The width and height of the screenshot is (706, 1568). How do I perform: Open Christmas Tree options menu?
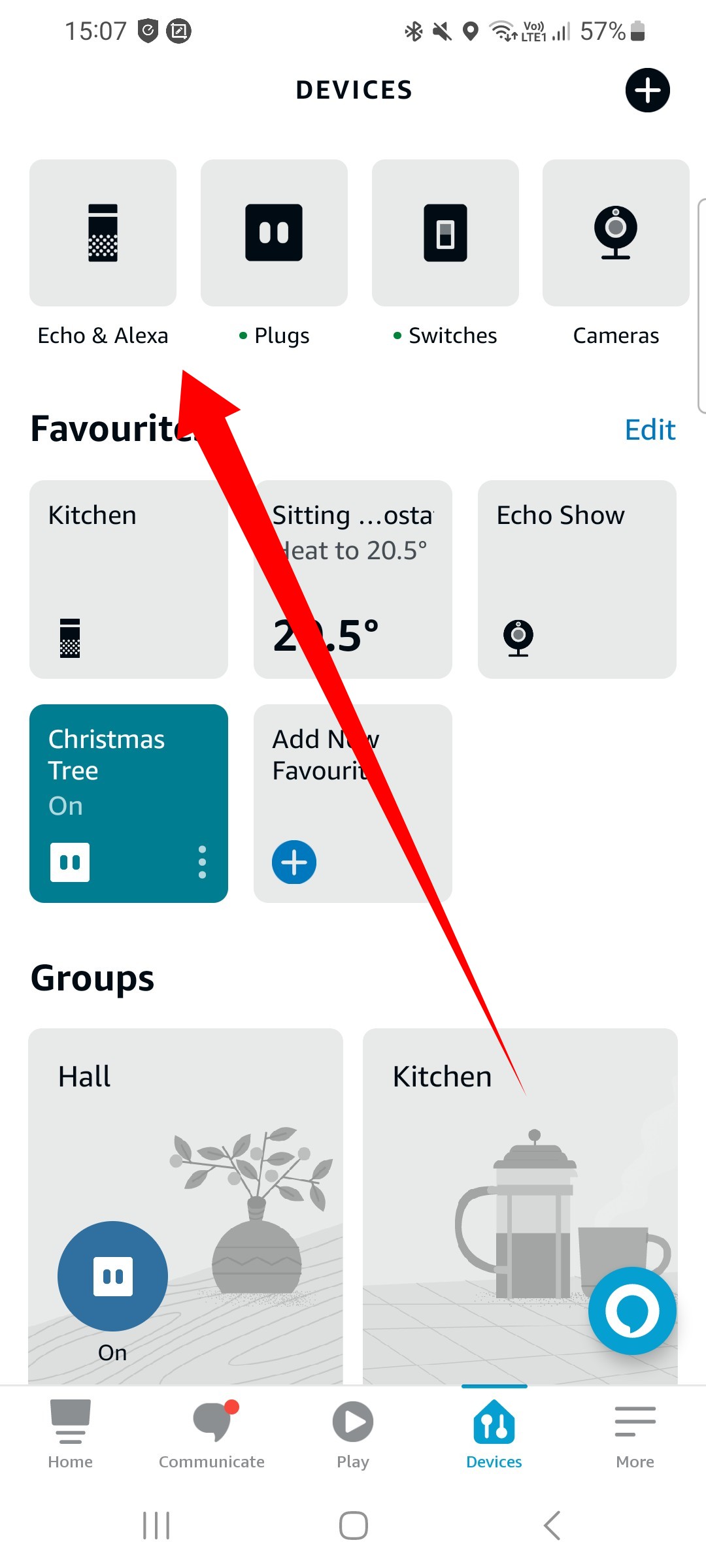(202, 862)
